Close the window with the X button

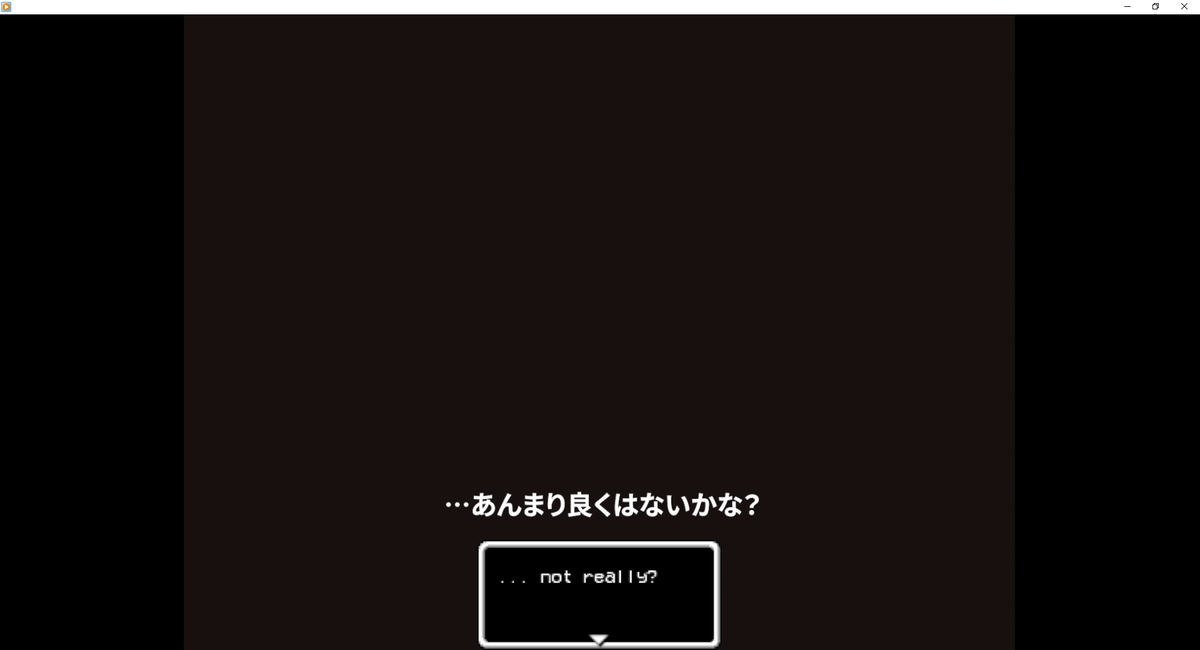[x=1184, y=6]
